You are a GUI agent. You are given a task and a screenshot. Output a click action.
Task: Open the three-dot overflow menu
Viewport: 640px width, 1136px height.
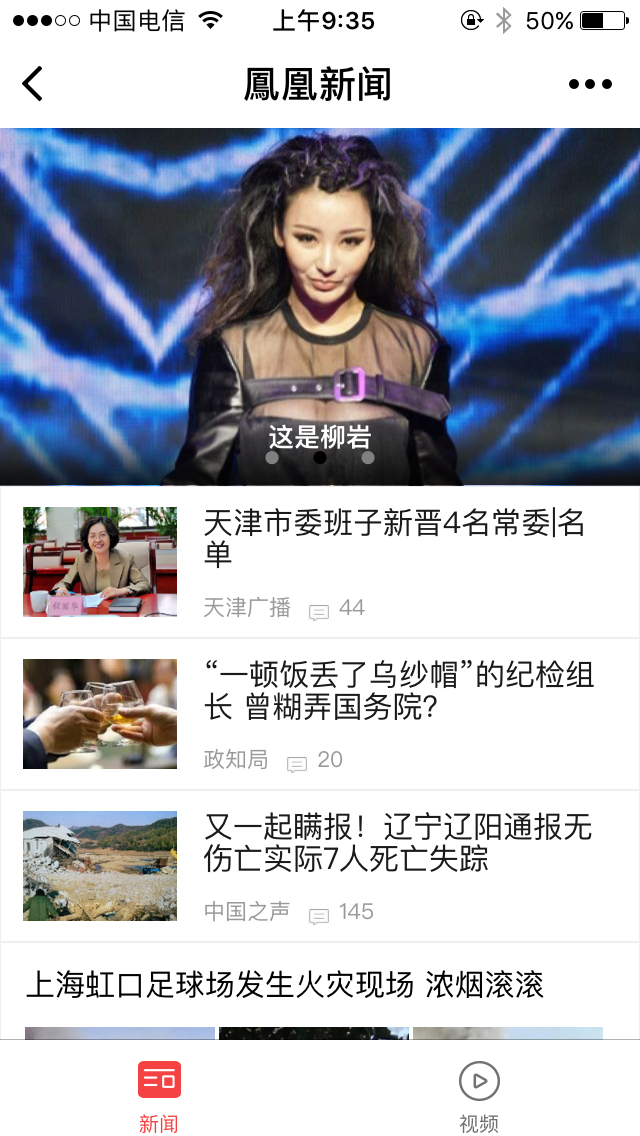590,84
